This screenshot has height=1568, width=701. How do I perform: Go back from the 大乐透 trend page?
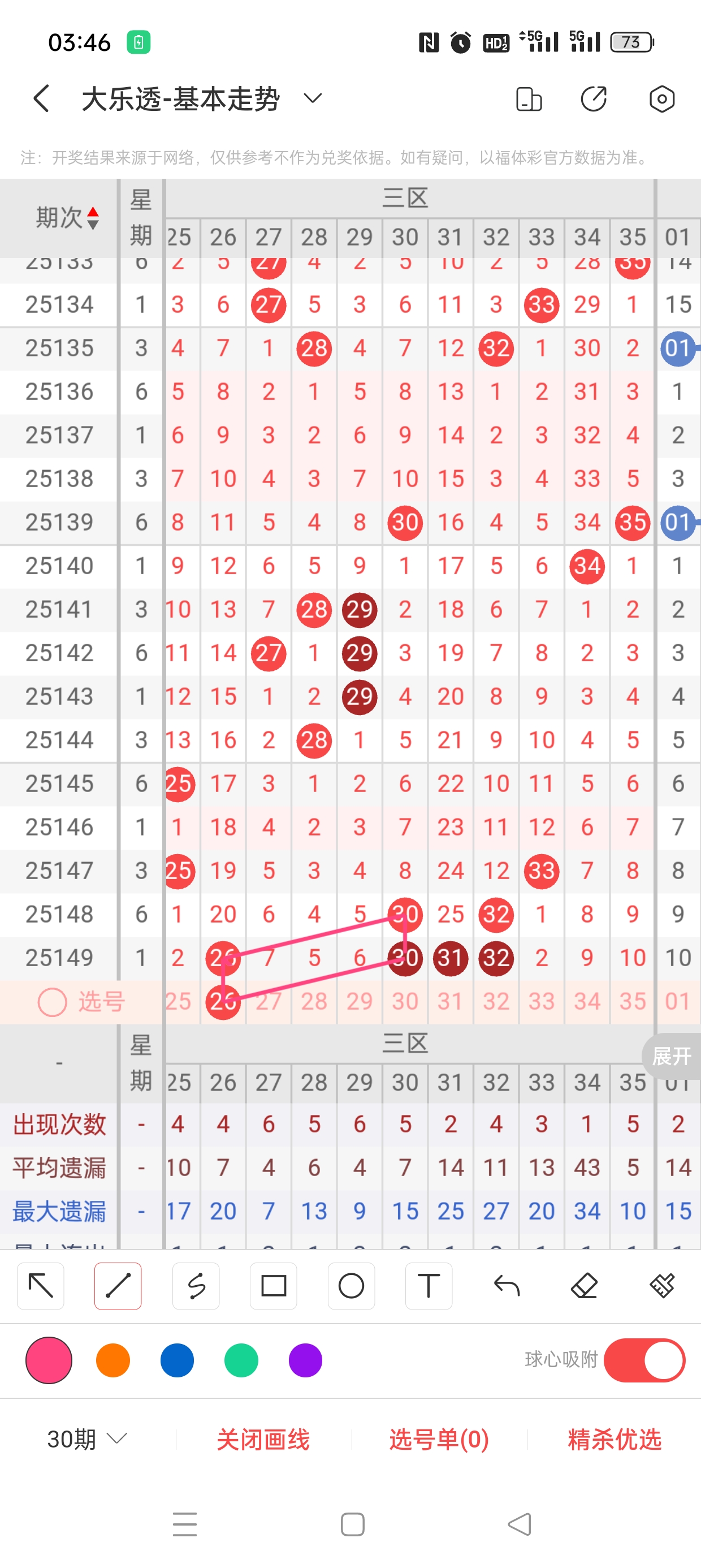coord(41,98)
